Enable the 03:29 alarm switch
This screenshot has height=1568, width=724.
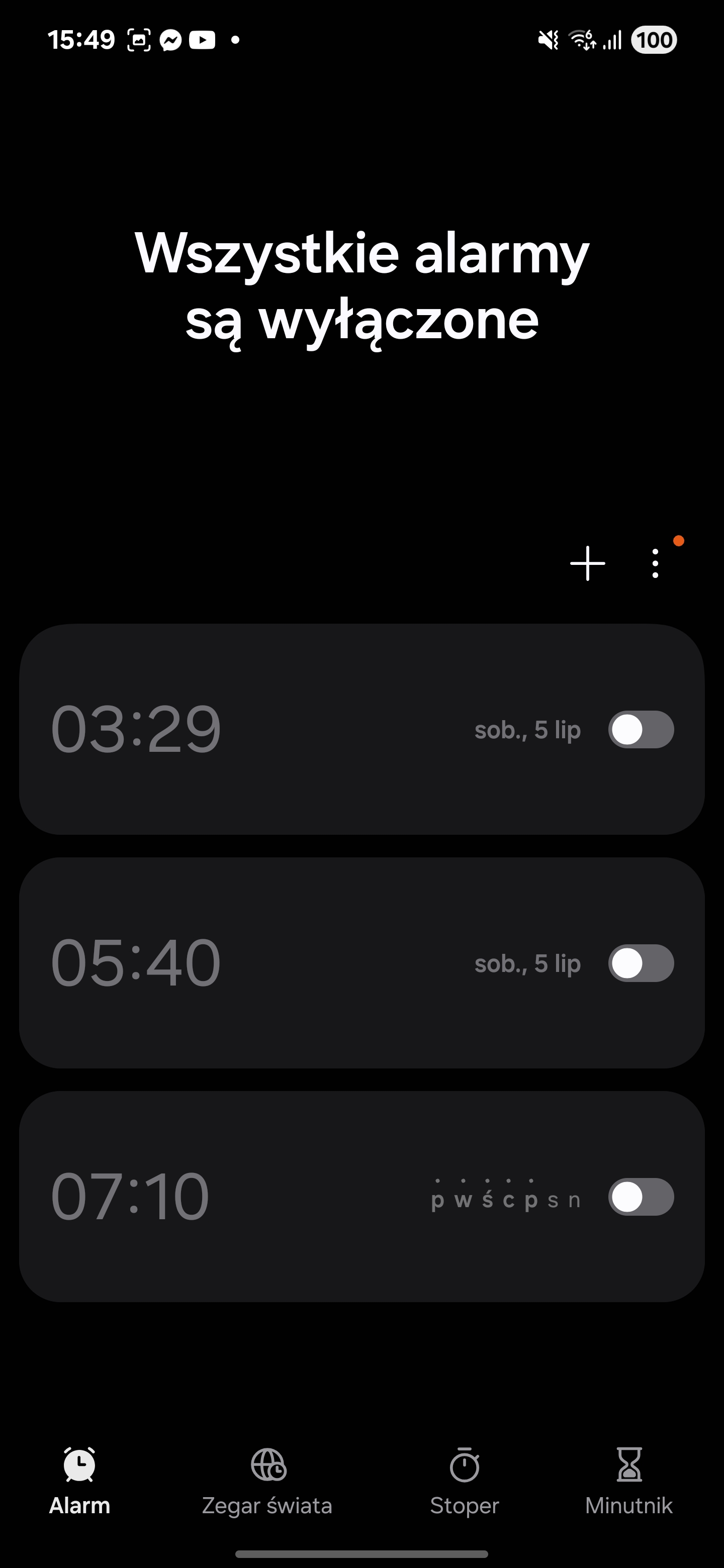(x=641, y=729)
